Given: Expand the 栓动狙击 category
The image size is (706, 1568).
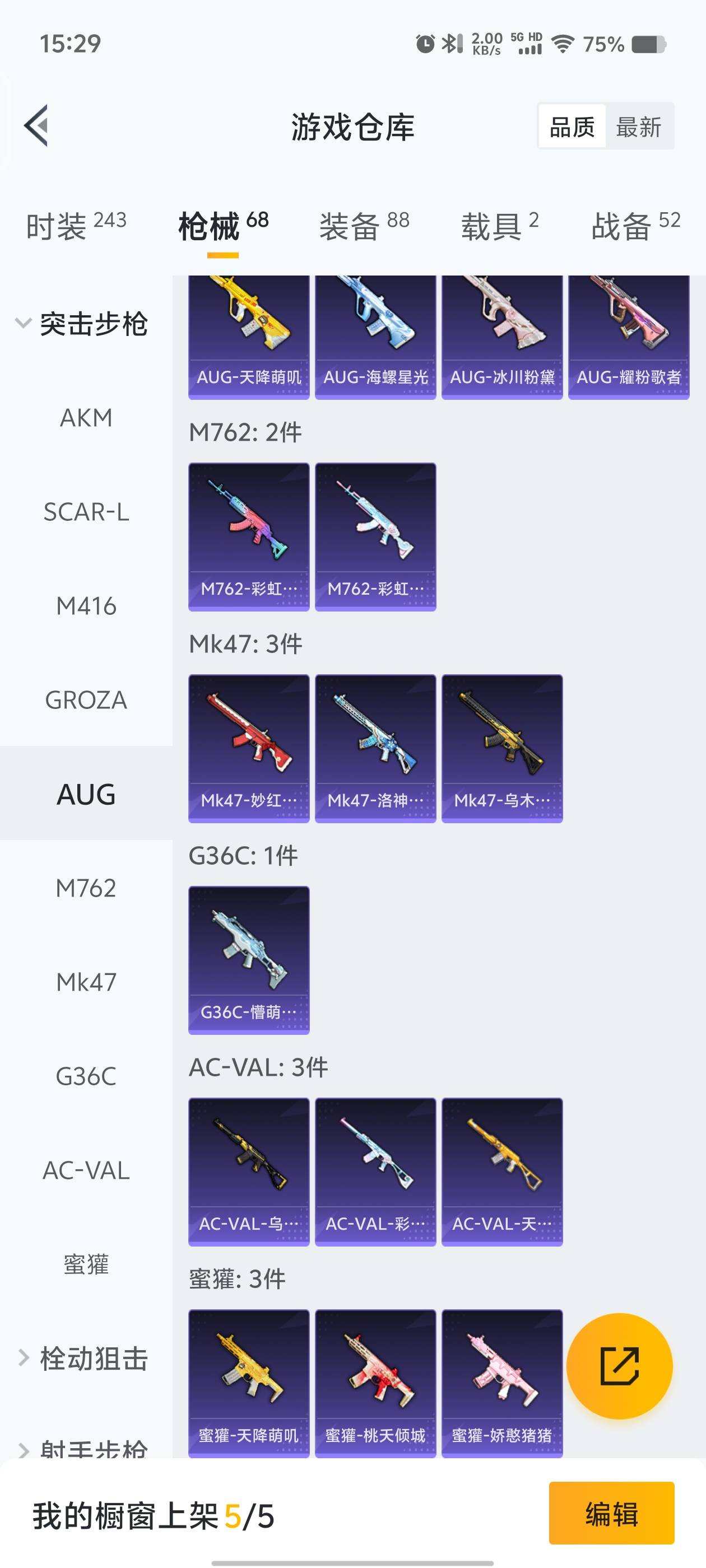Looking at the screenshot, I should click(x=82, y=1358).
